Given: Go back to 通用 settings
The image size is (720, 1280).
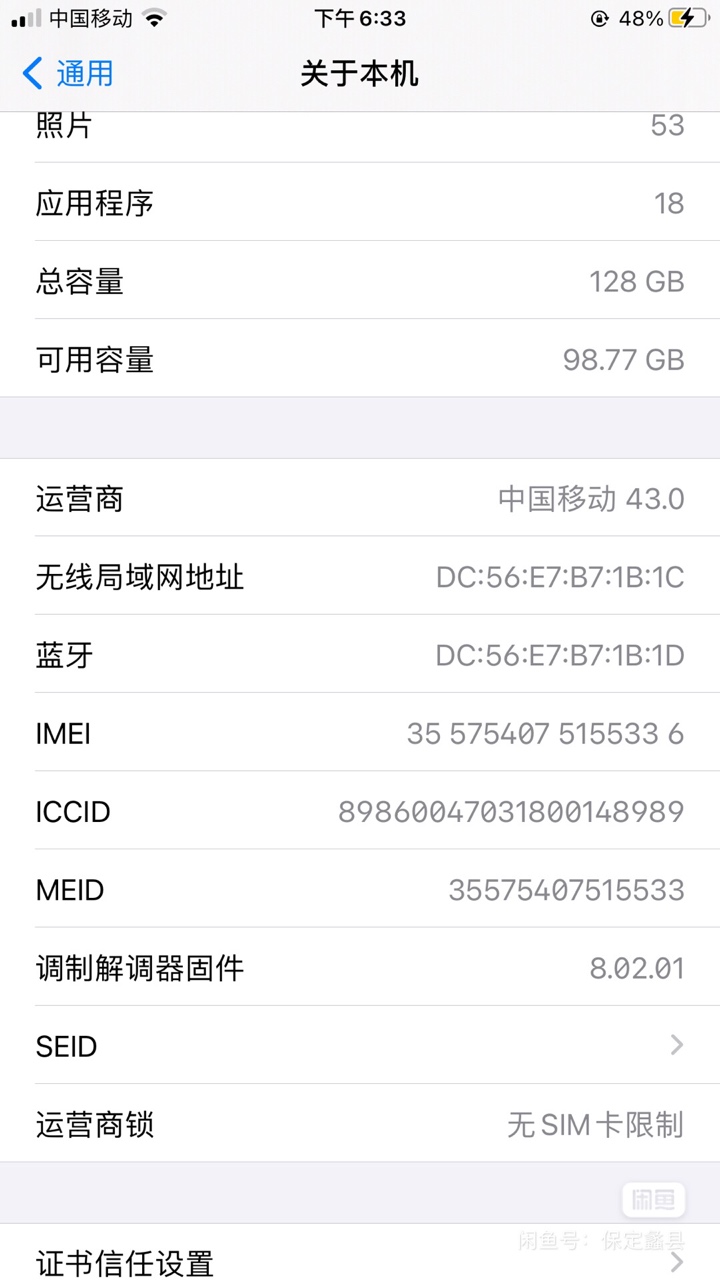Looking at the screenshot, I should coord(67,73).
